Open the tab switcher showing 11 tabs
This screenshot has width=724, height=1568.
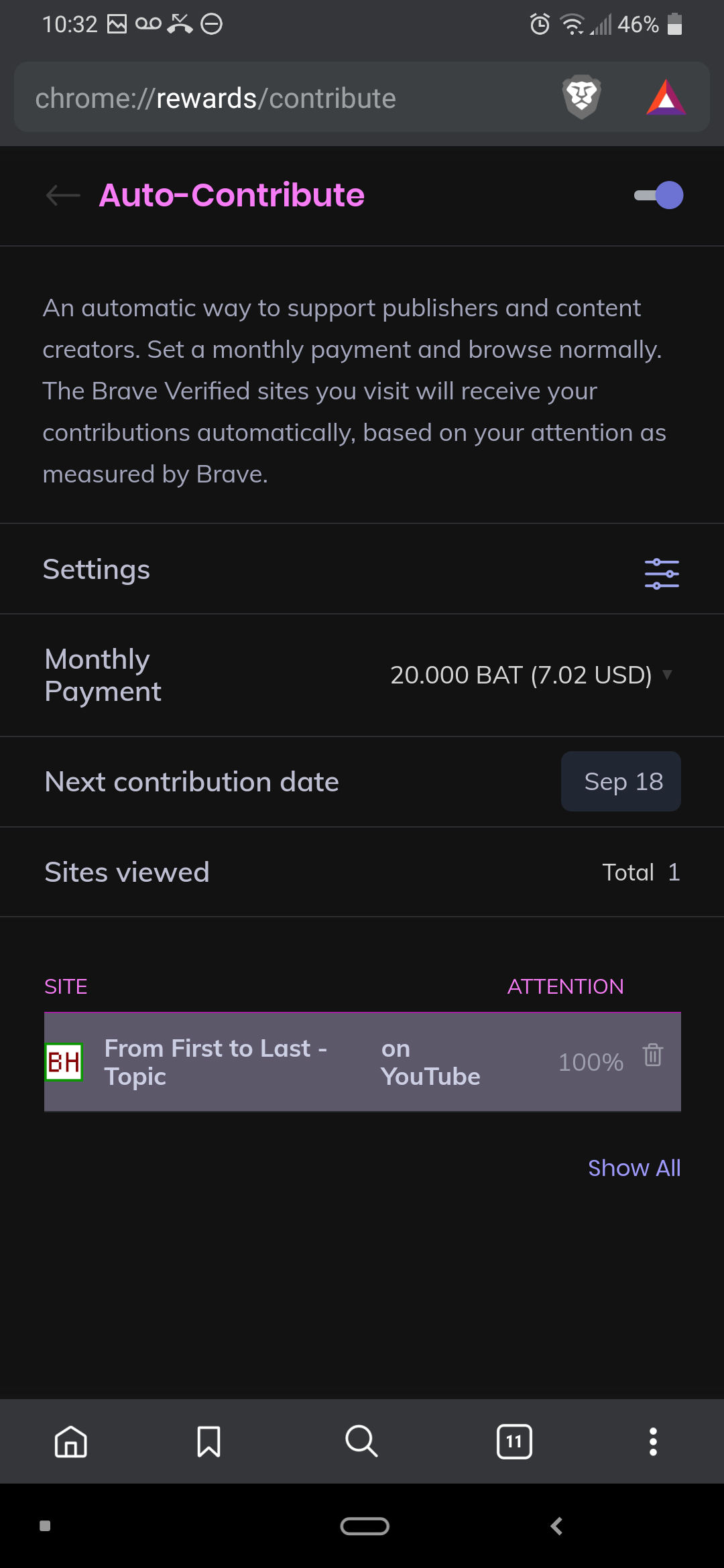click(514, 1441)
